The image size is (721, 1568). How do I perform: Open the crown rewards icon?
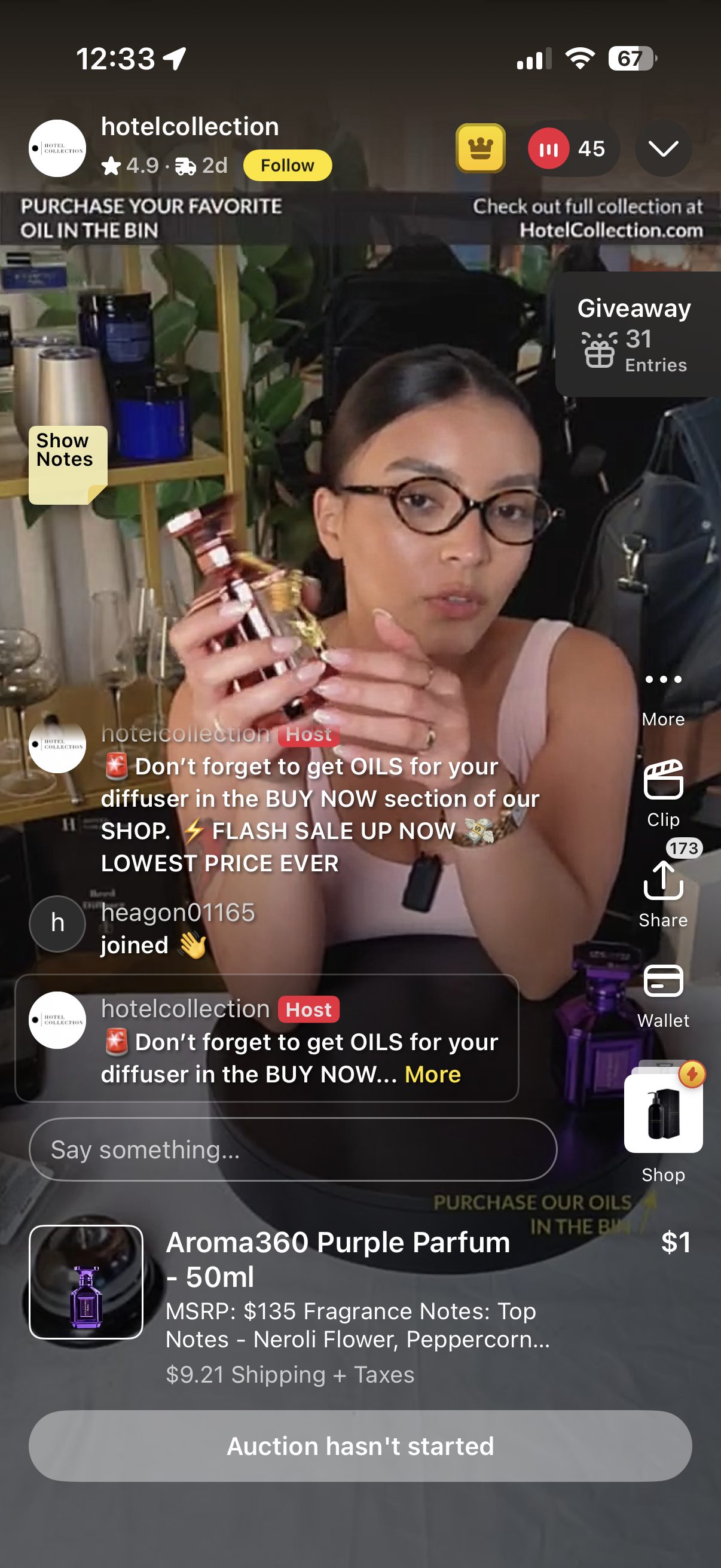480,148
